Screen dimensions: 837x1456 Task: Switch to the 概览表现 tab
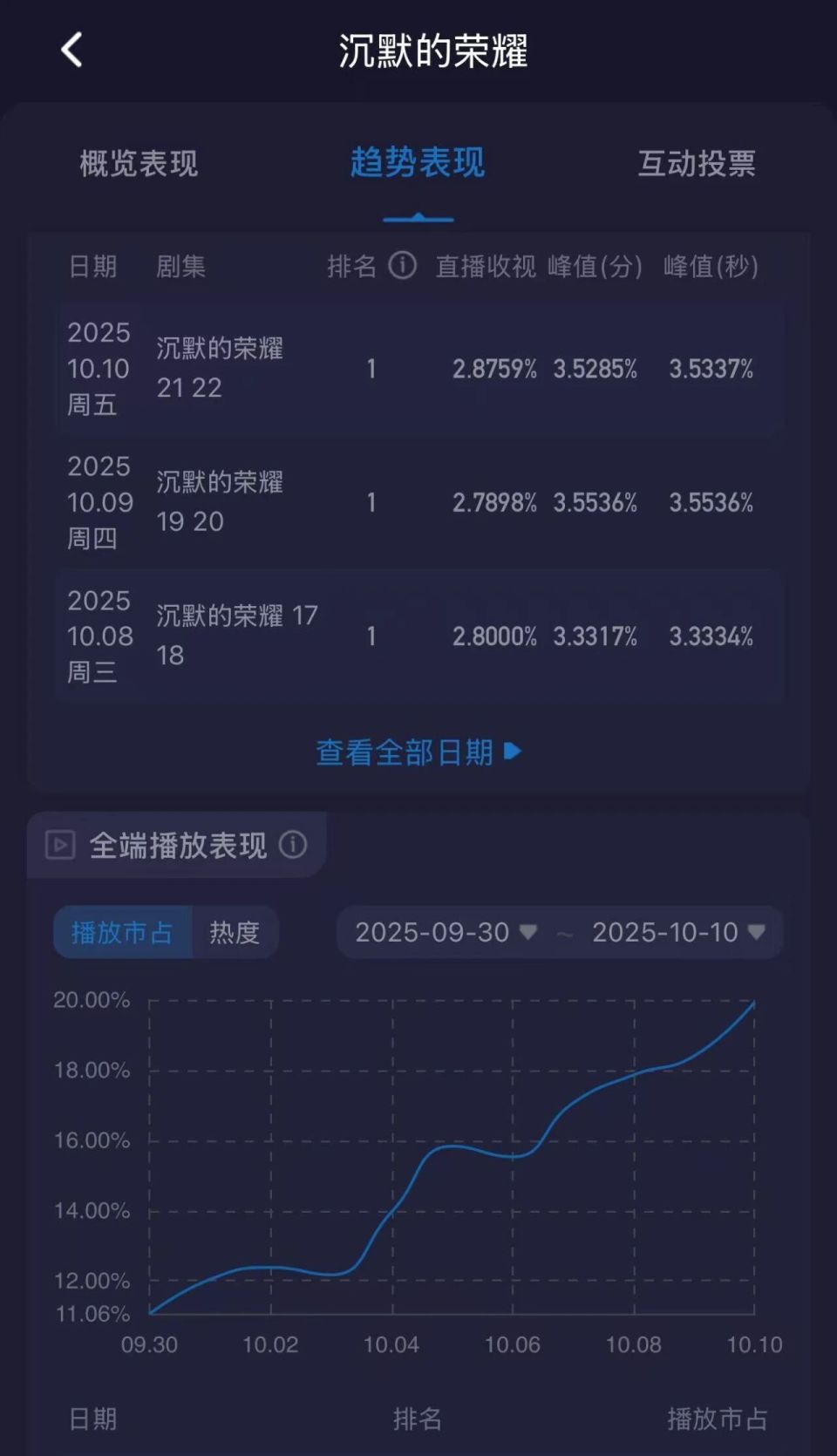pyautogui.click(x=140, y=164)
